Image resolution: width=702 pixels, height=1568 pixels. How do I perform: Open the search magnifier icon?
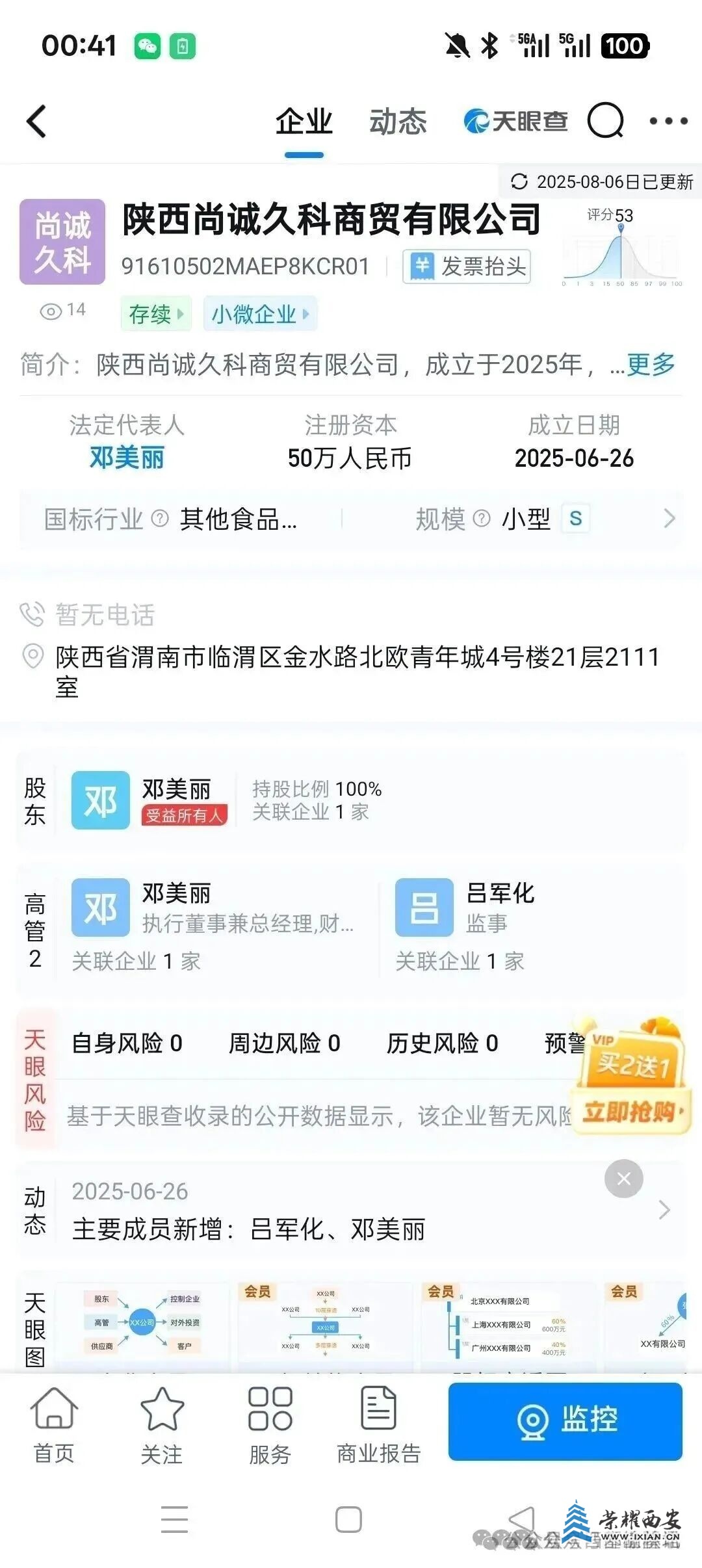pos(605,121)
